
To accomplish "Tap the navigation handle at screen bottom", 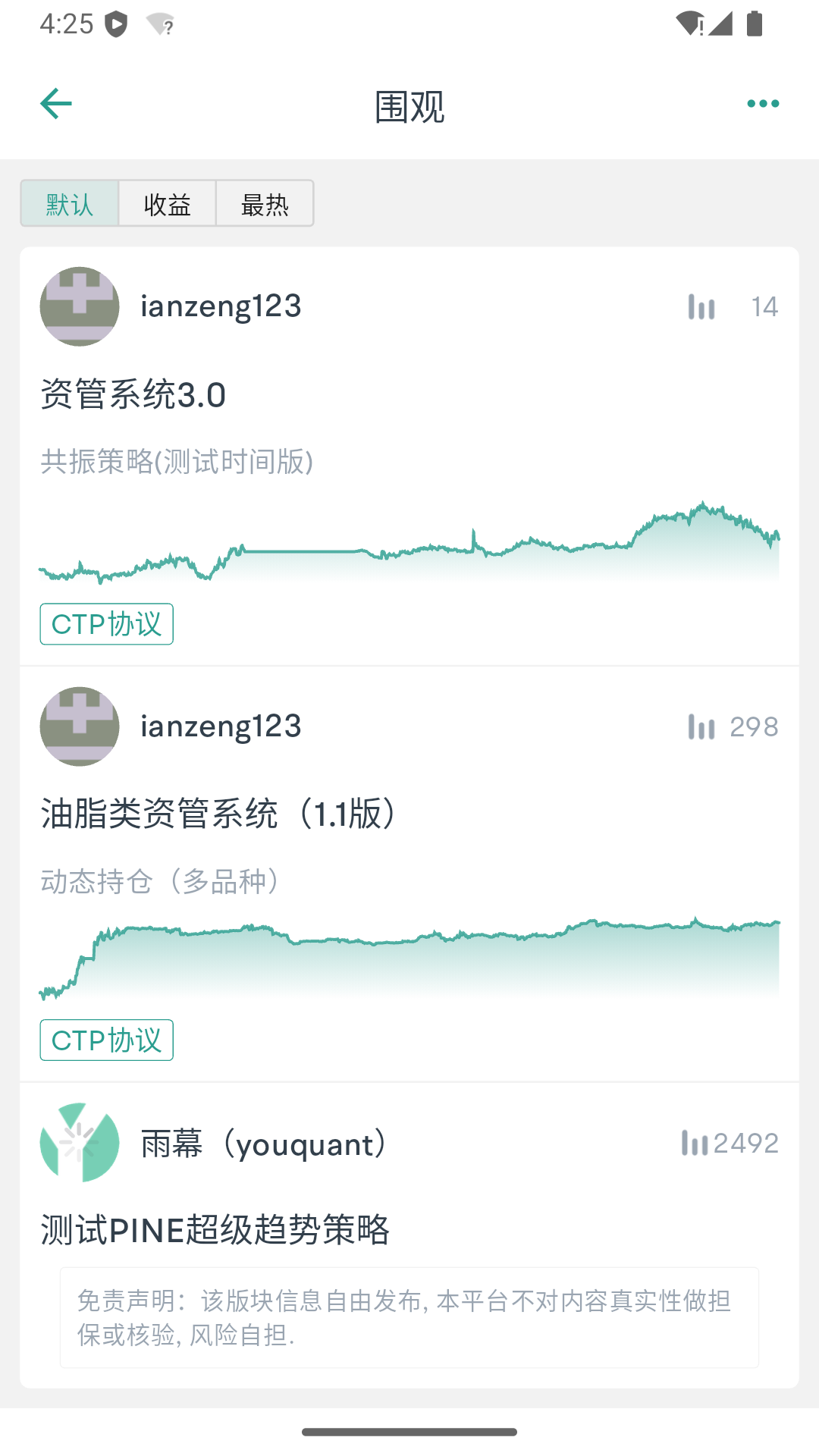I will pos(409,1429).
